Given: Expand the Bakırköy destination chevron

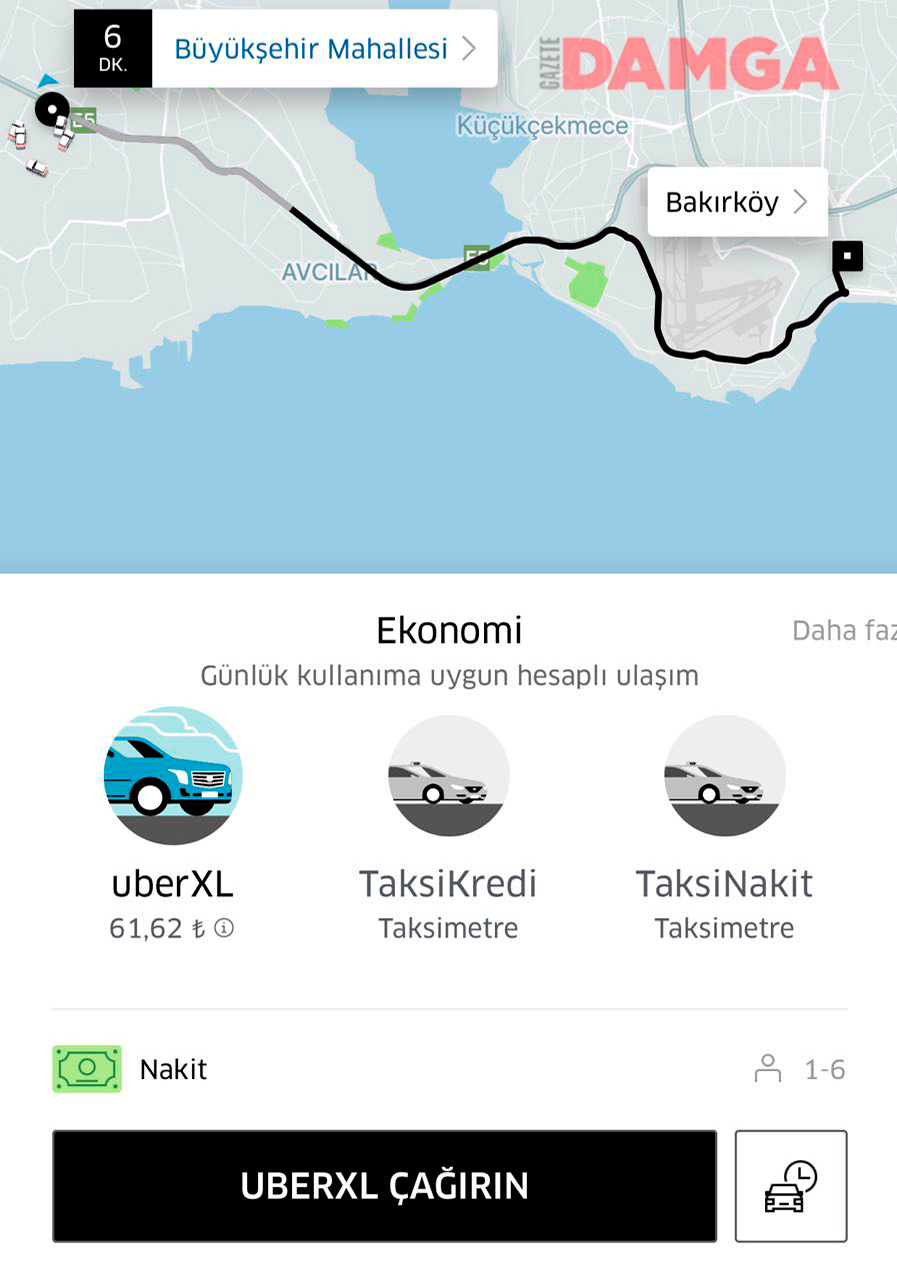Looking at the screenshot, I should [x=799, y=202].
